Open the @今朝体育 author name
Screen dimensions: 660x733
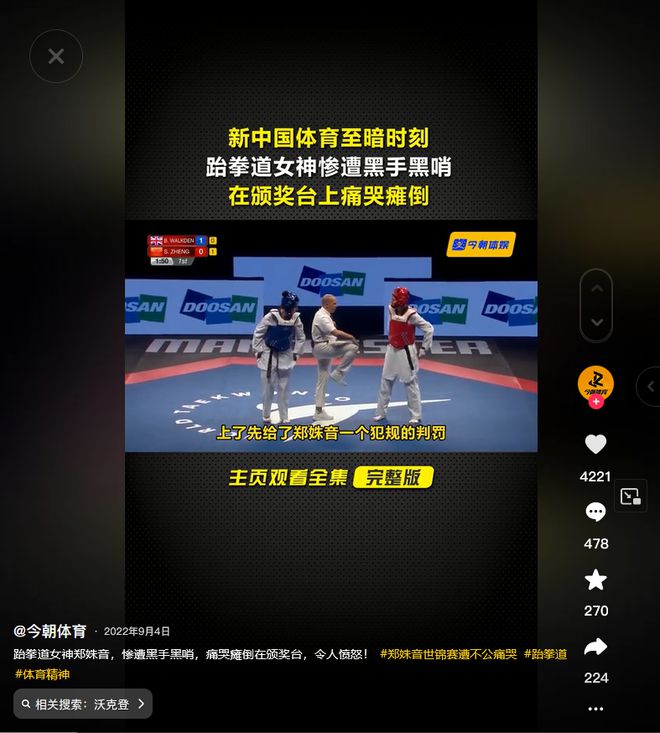50,631
